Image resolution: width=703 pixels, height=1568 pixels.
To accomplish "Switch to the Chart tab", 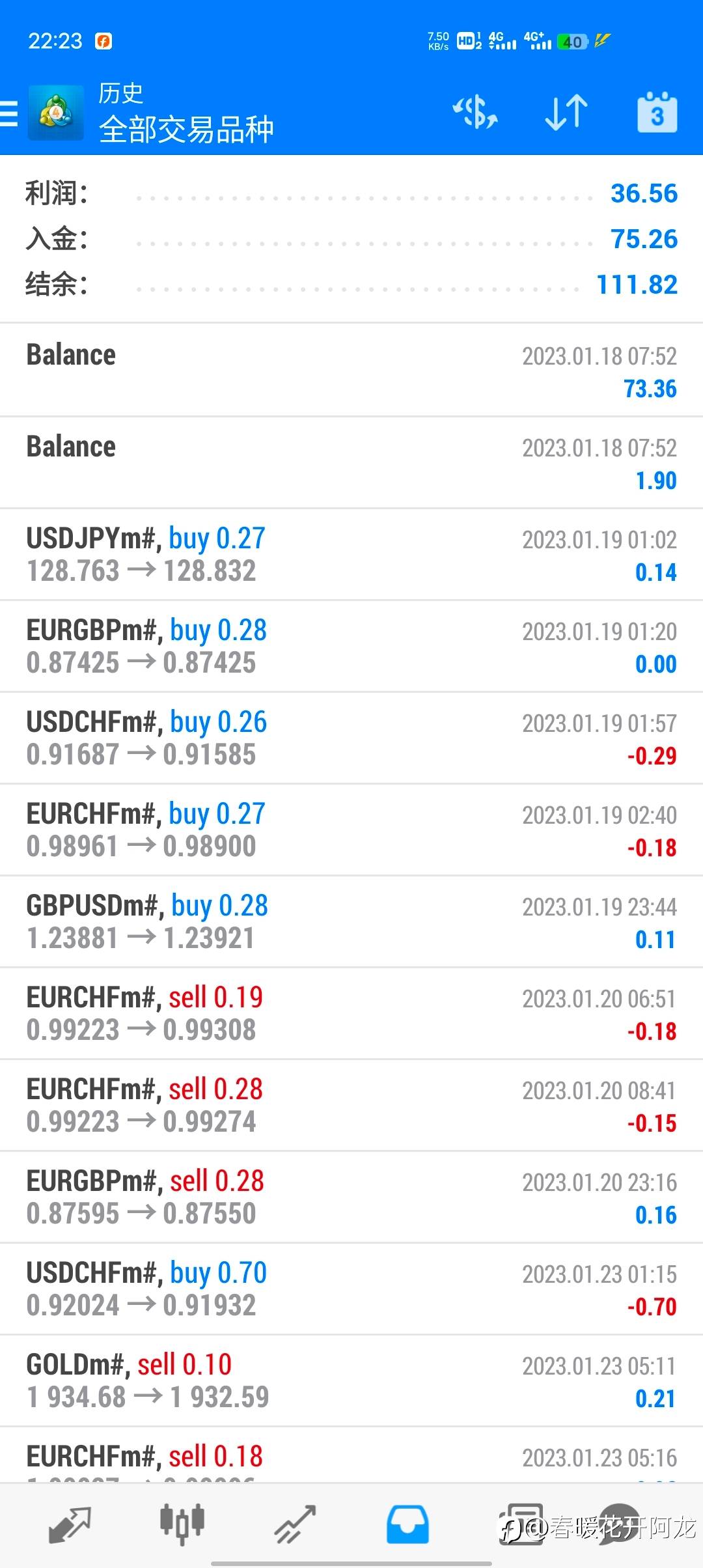I will tap(182, 1525).
